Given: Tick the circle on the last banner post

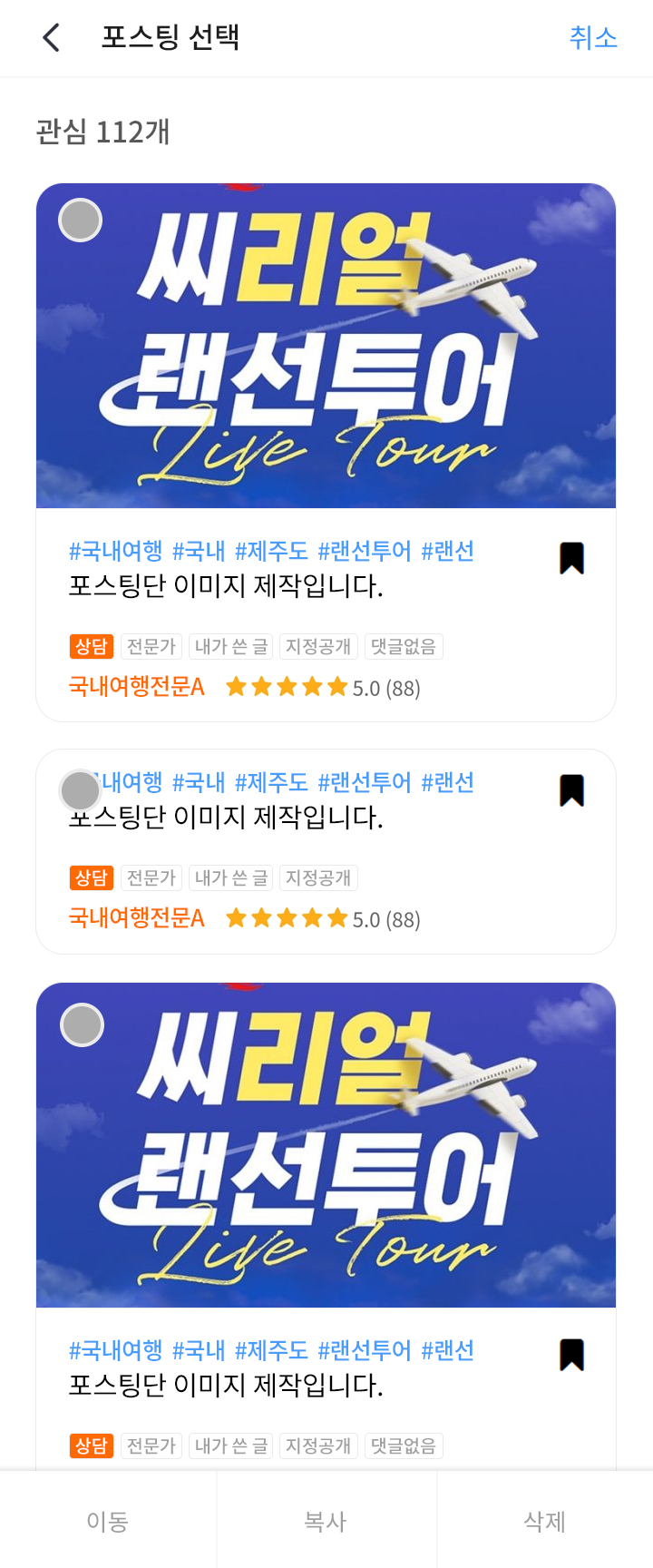Looking at the screenshot, I should tap(83, 1025).
